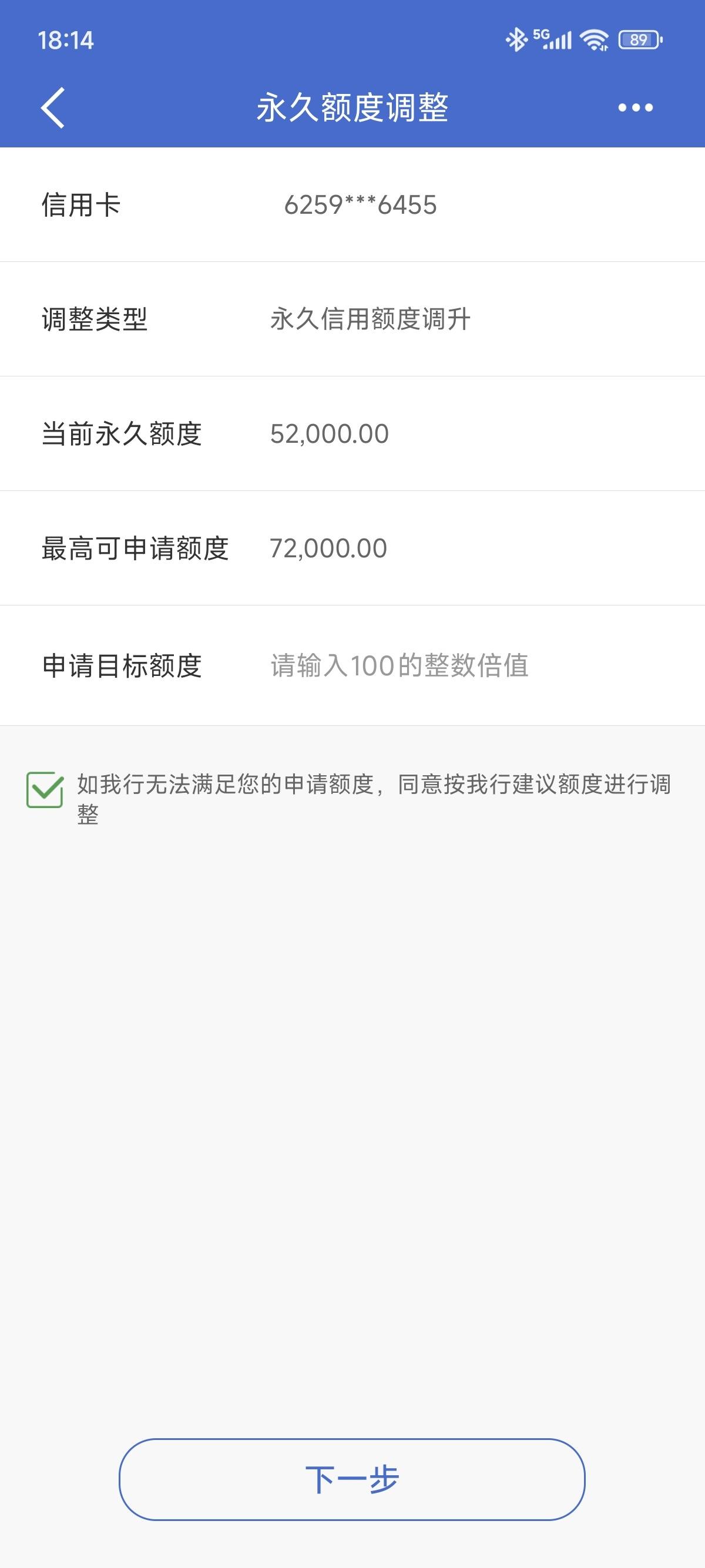Go back using the header arrow
705x1568 pixels.
pyautogui.click(x=53, y=107)
